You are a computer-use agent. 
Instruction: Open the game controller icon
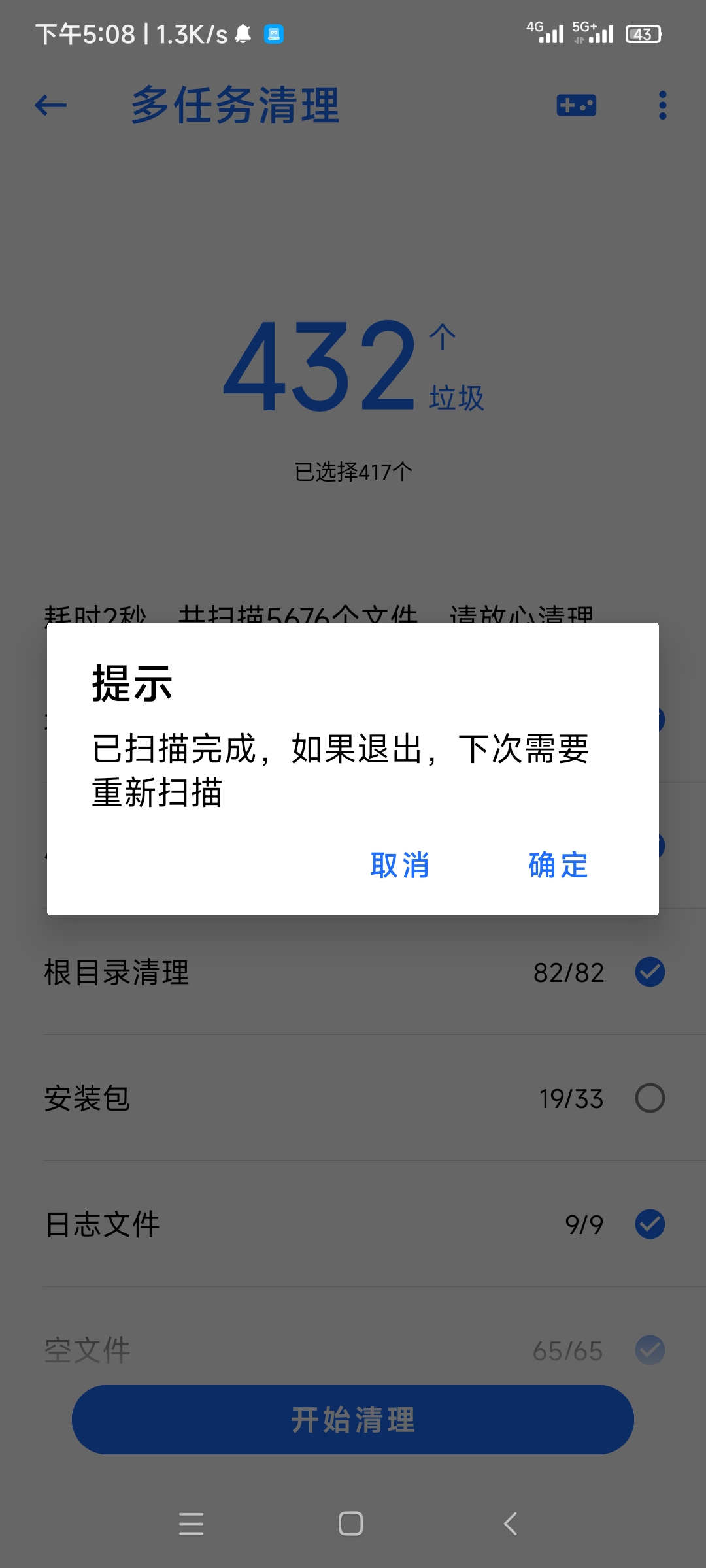click(576, 105)
